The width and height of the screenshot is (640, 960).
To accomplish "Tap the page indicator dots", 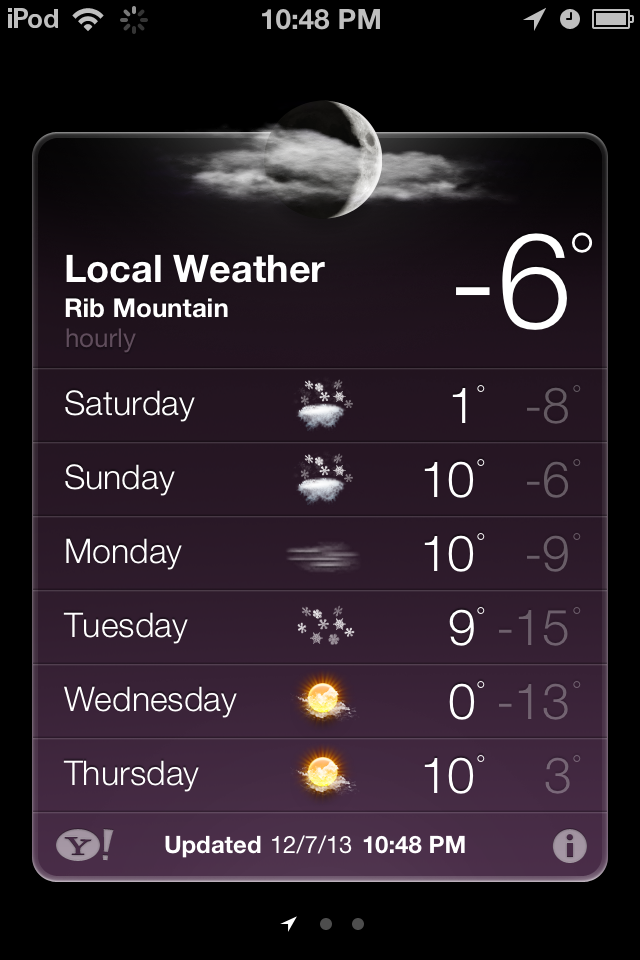I will click(x=324, y=924).
